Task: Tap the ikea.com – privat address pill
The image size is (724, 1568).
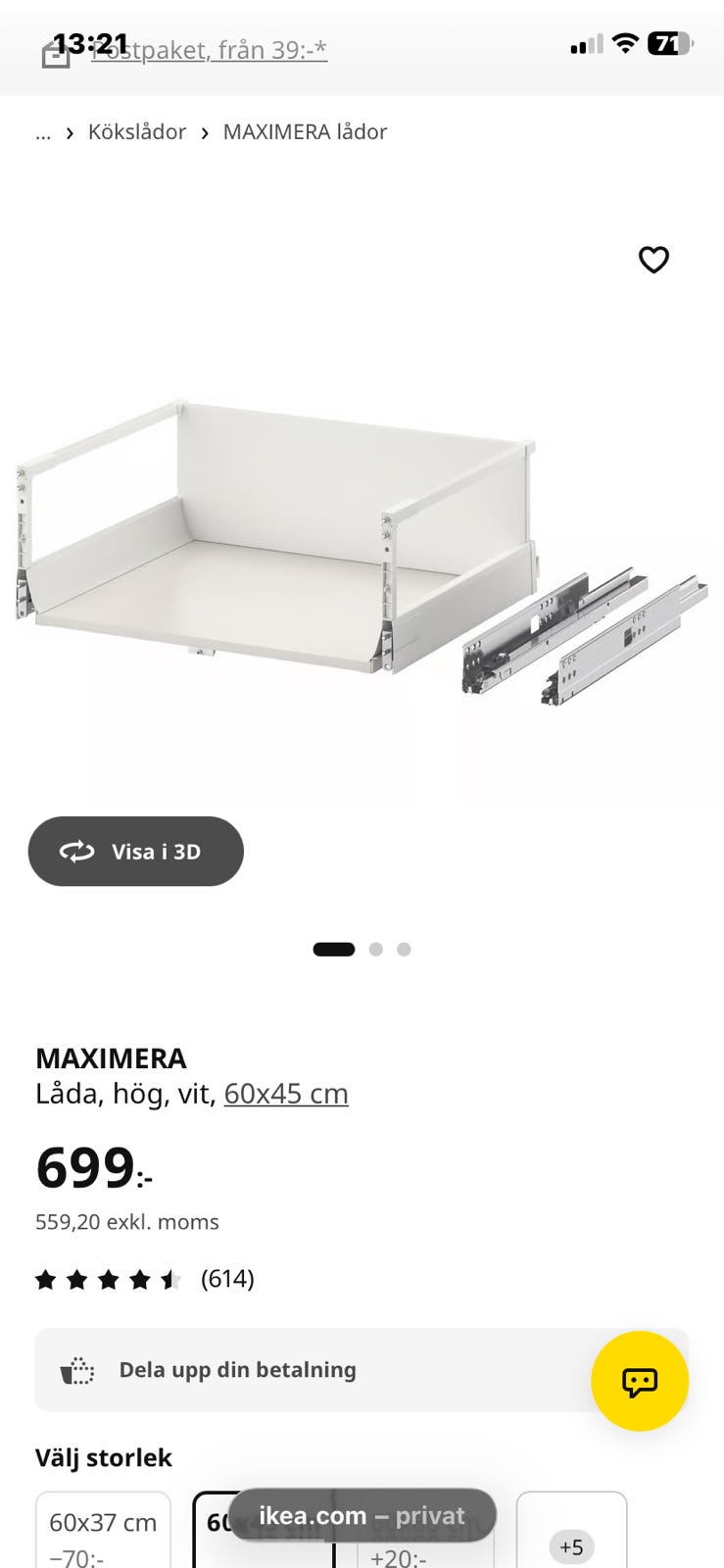Action: pos(362,1516)
